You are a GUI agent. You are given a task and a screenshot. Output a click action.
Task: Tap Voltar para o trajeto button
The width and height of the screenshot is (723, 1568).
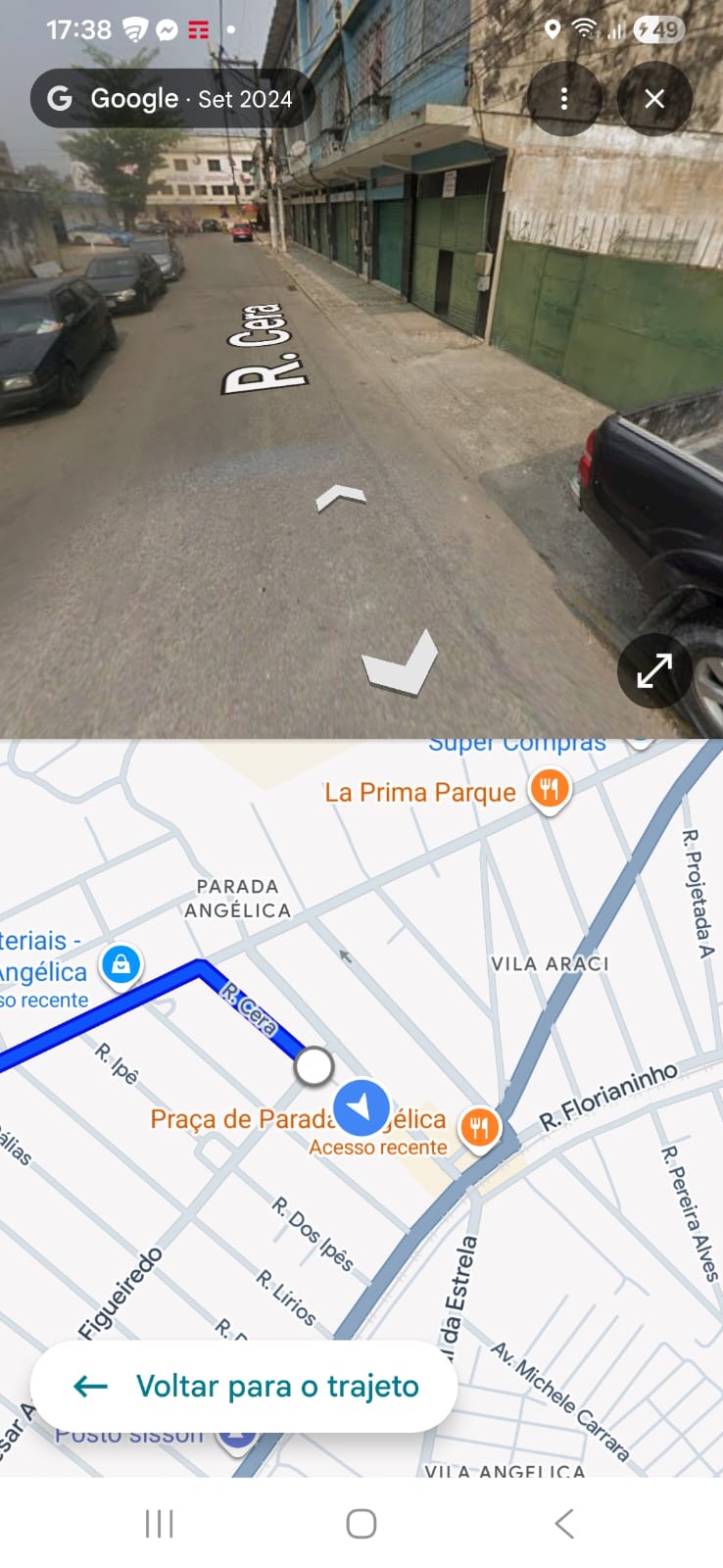click(244, 1386)
